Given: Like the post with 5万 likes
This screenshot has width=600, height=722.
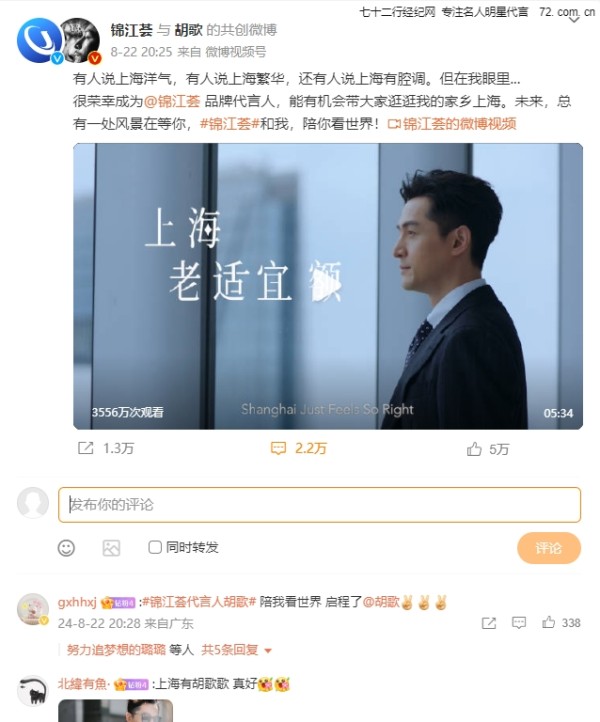Looking at the screenshot, I should (487, 449).
